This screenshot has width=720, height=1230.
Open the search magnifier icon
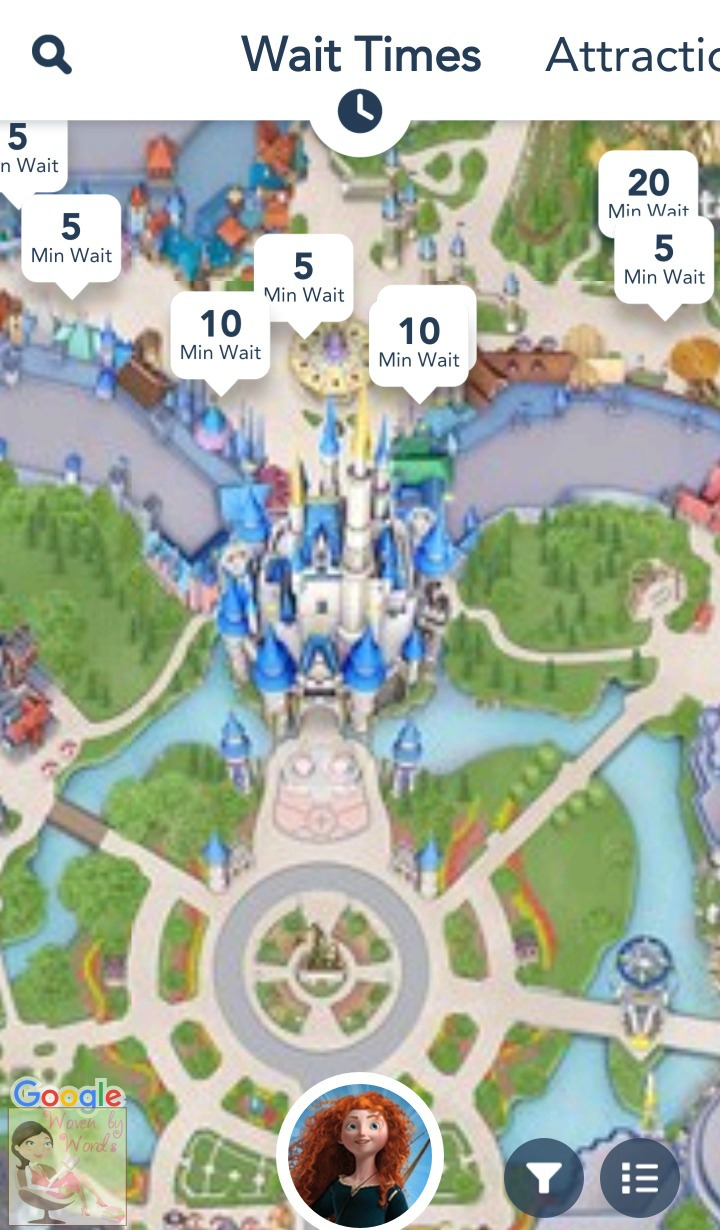pos(51,54)
